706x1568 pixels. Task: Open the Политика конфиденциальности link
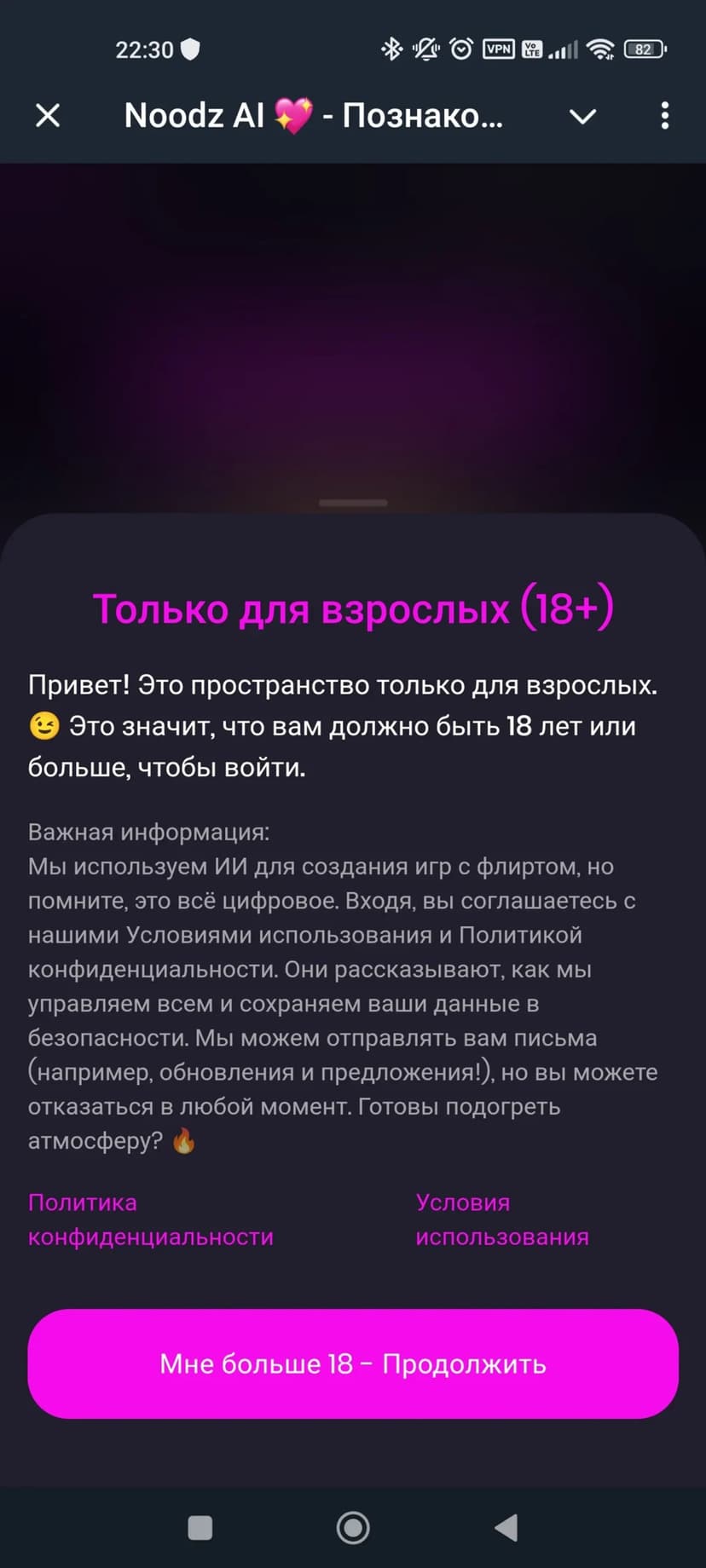[150, 1219]
